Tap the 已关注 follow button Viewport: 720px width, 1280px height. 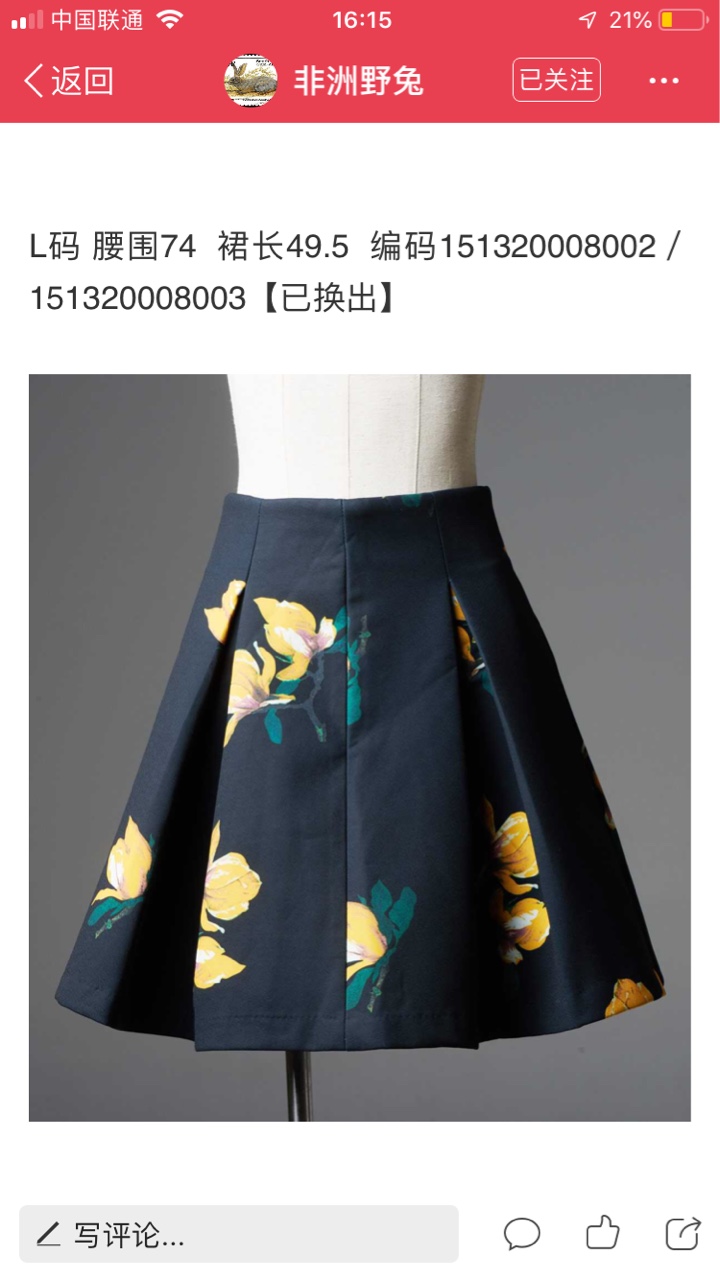click(x=557, y=80)
